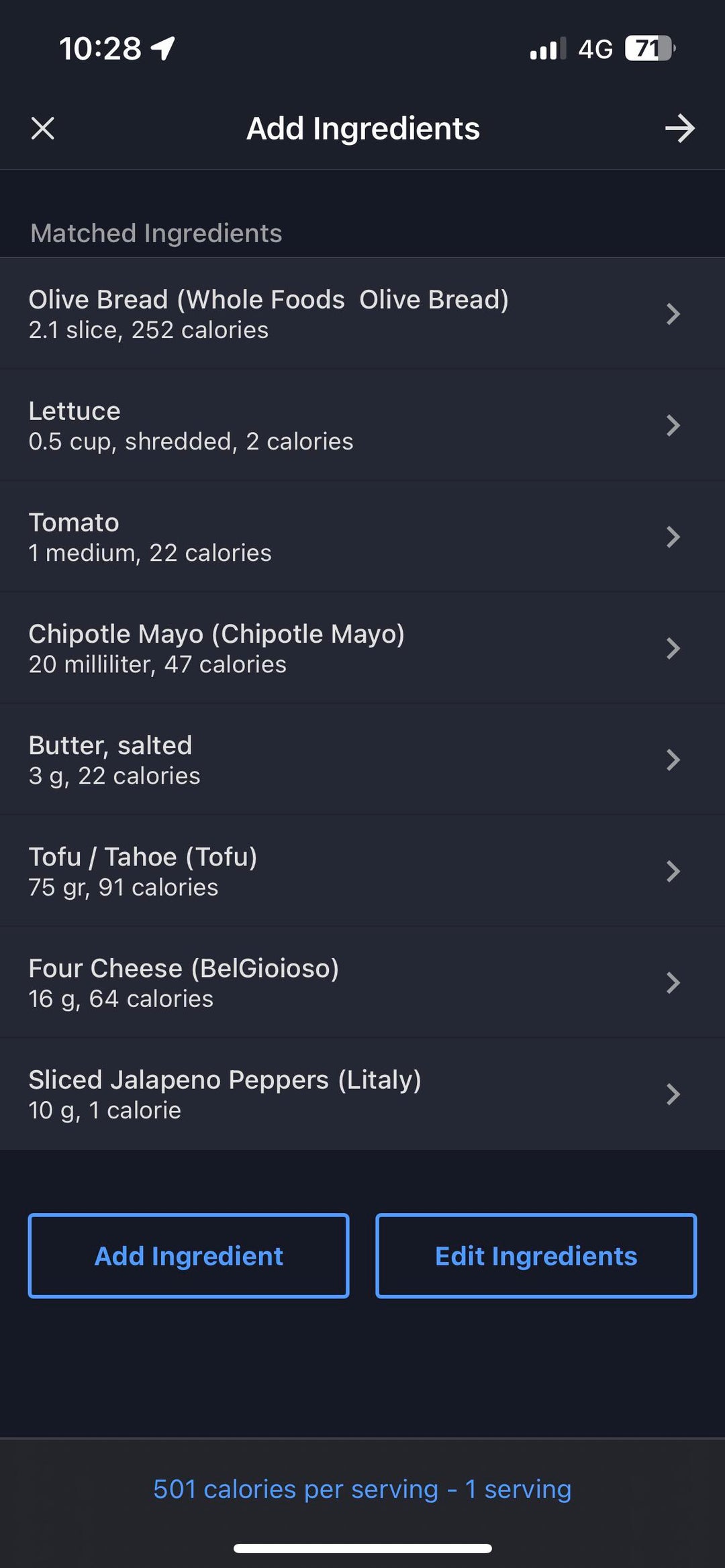Proceed with the next arrow

tap(680, 128)
